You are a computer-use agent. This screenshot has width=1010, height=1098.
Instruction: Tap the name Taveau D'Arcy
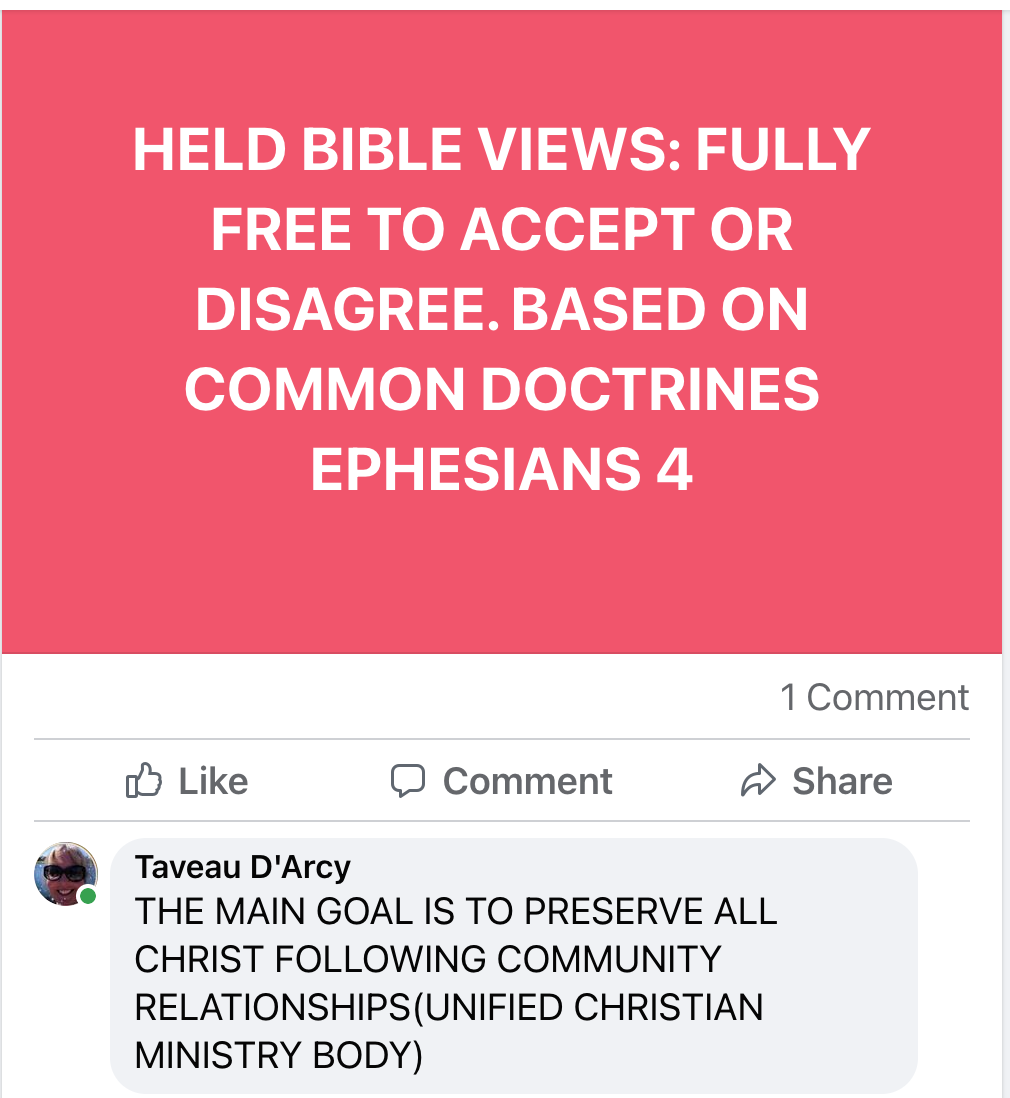point(242,866)
